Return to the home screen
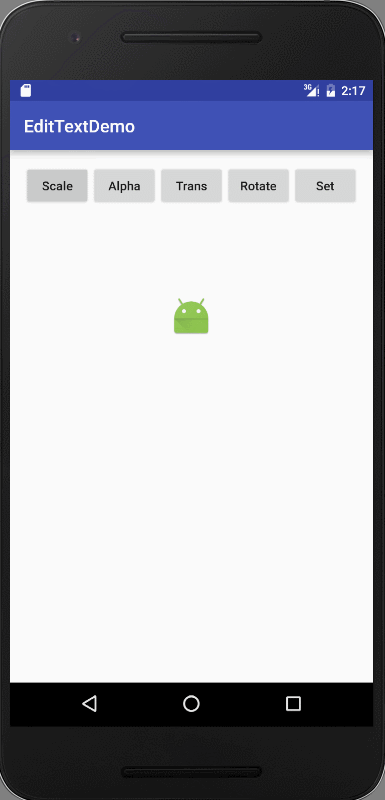The height and width of the screenshot is (800, 385). tap(191, 704)
